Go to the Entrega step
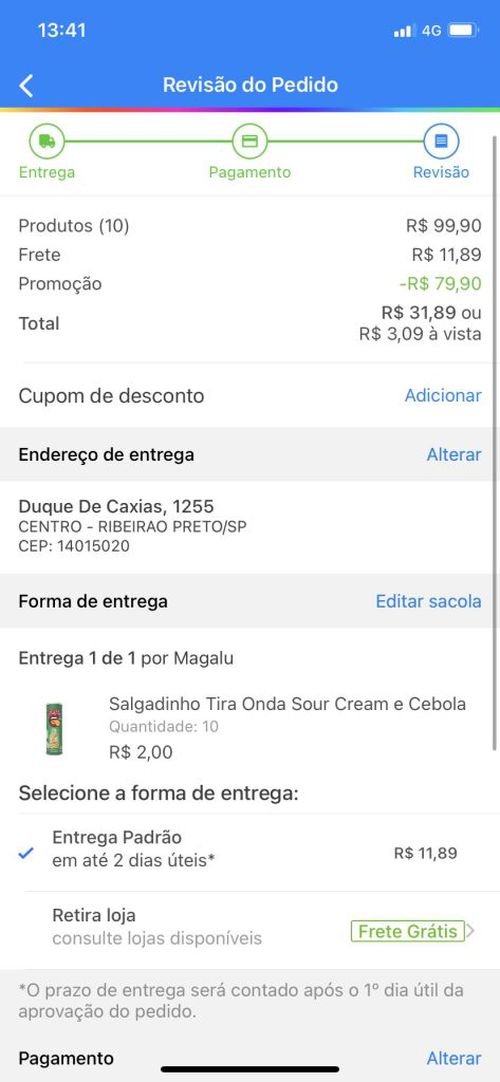 coord(47,153)
